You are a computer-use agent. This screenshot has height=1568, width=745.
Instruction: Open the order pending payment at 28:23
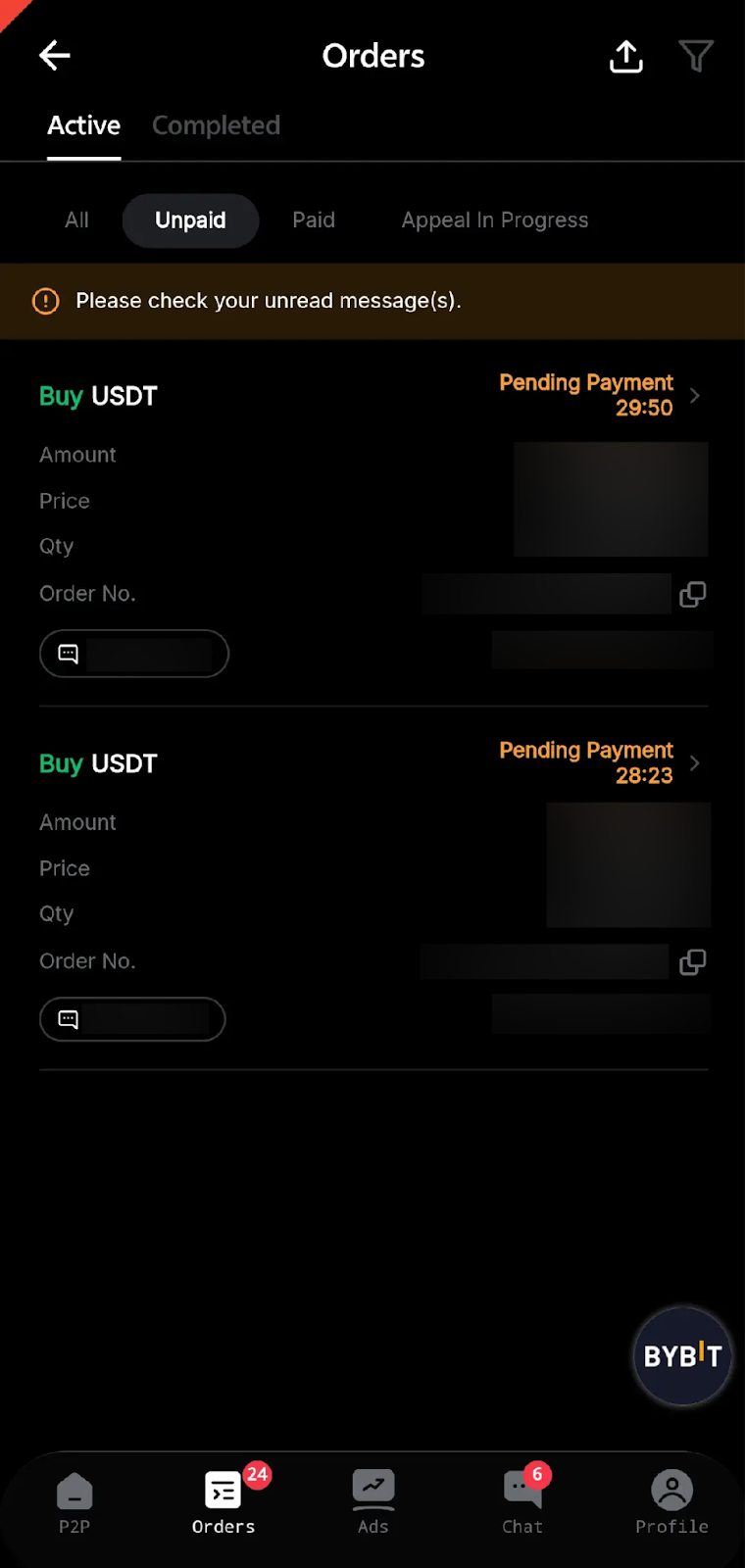[x=598, y=762]
